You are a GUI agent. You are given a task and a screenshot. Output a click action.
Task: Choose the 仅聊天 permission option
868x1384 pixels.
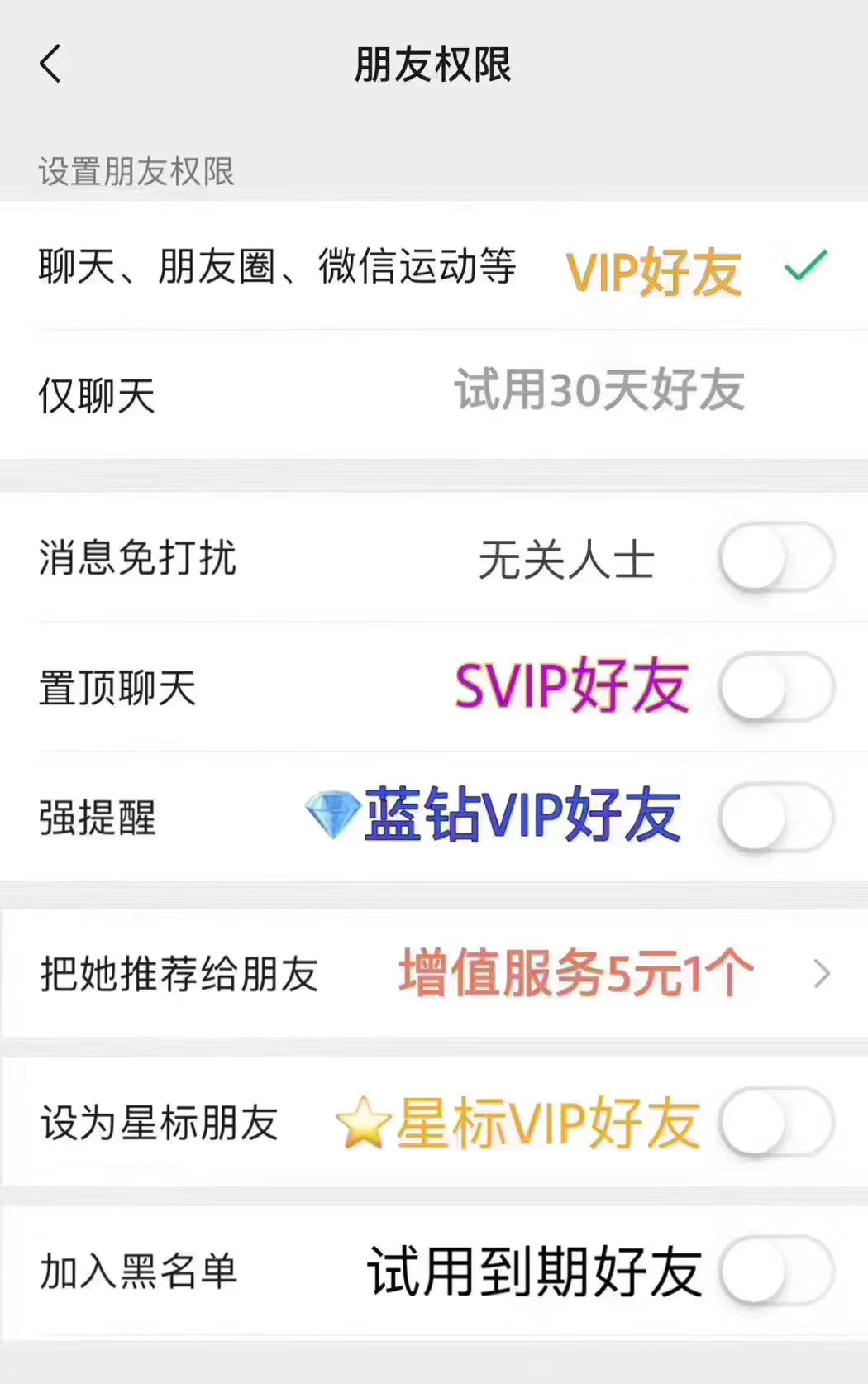(x=98, y=395)
